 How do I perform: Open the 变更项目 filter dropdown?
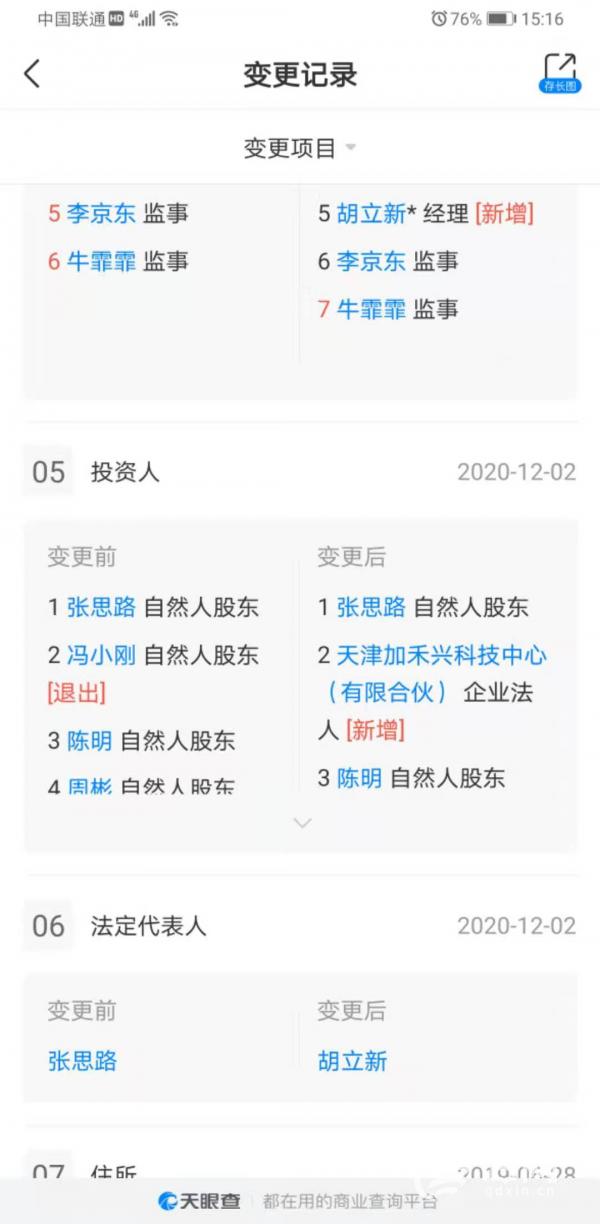tap(299, 148)
